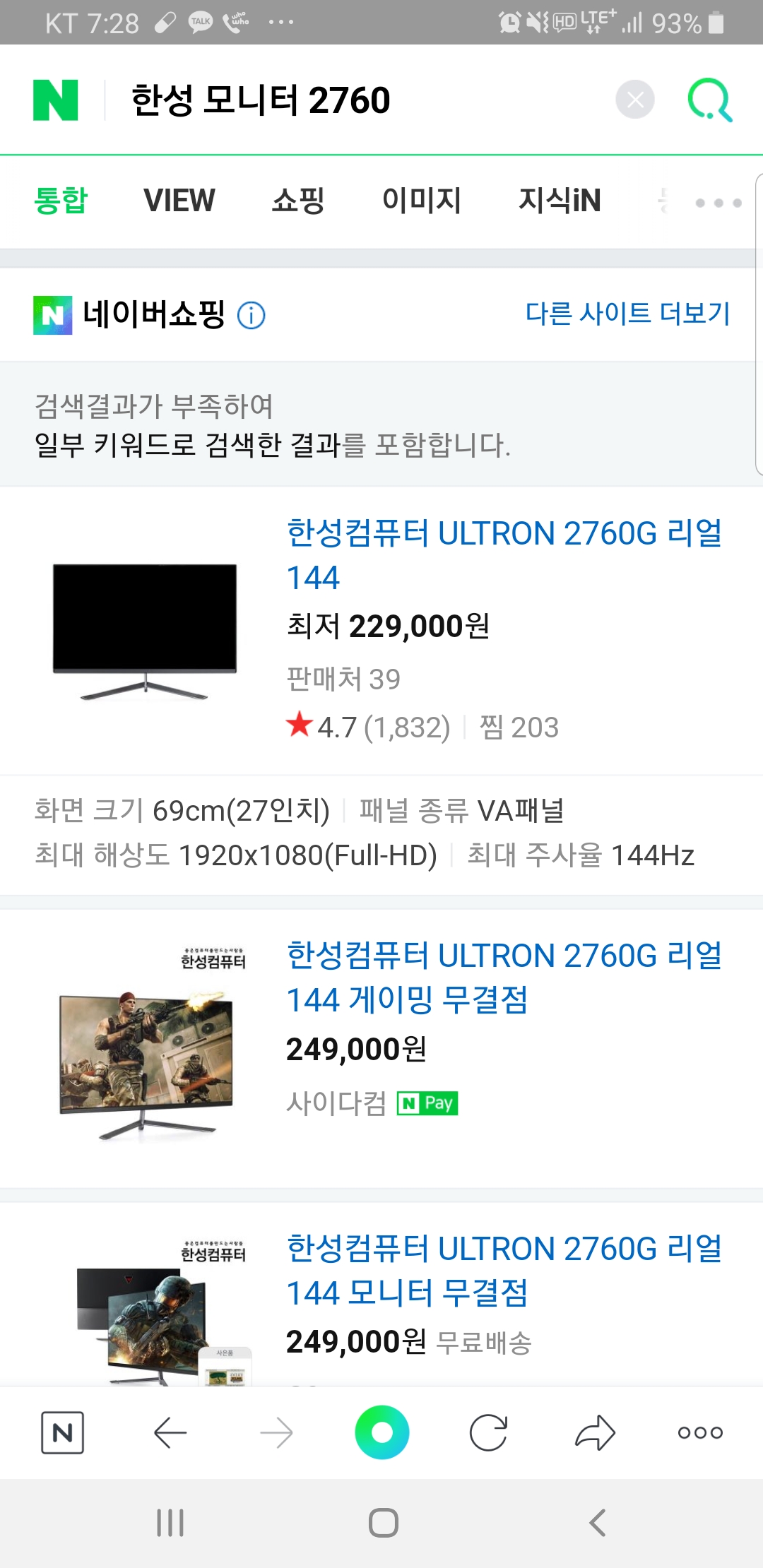
Task: Open 다른 사이트 더보기 link
Action: coord(627,313)
